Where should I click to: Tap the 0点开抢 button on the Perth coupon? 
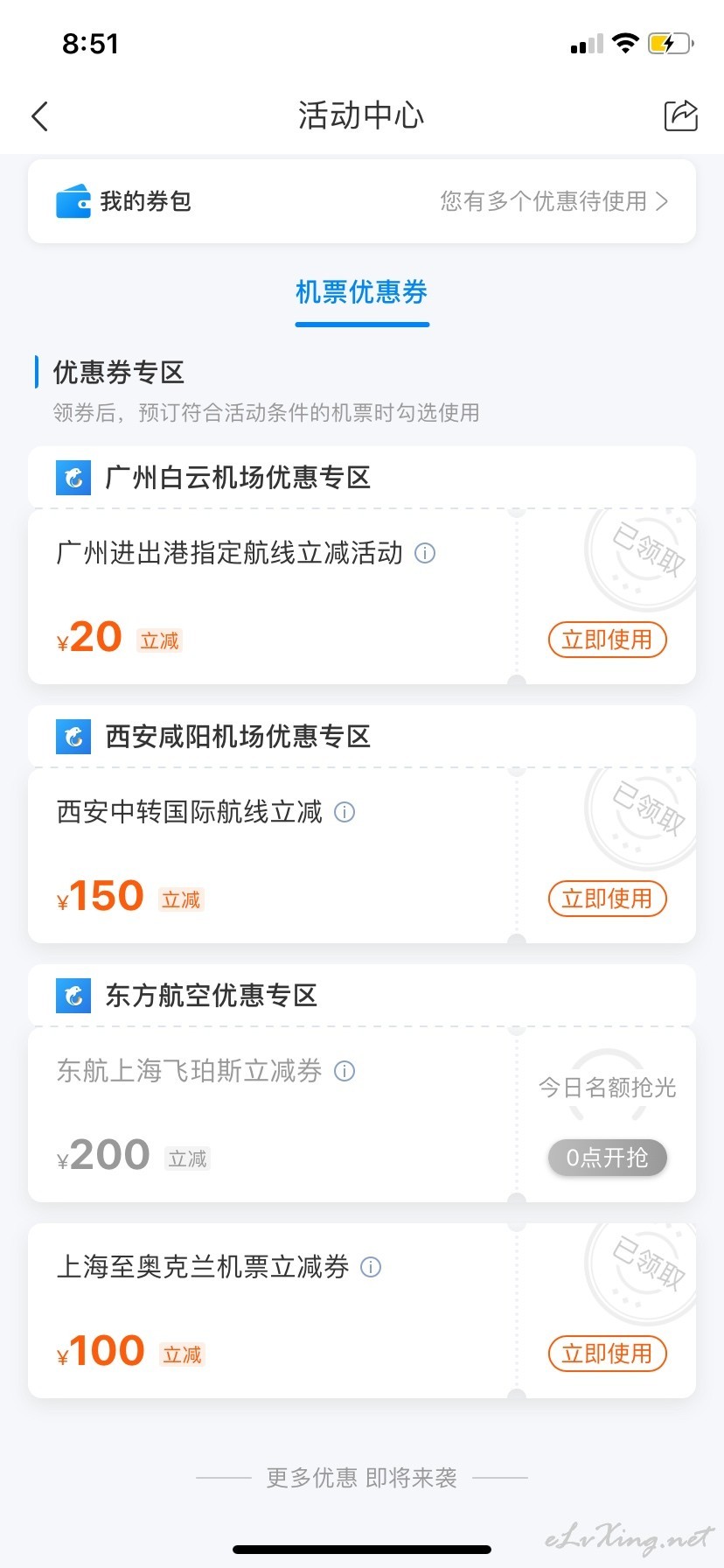(608, 1158)
